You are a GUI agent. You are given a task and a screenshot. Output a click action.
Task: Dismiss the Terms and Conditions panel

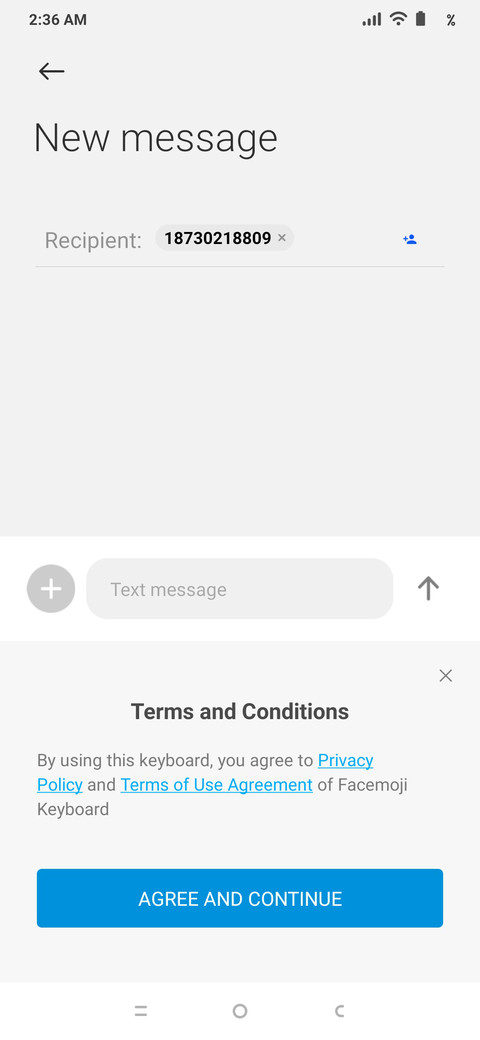click(446, 675)
